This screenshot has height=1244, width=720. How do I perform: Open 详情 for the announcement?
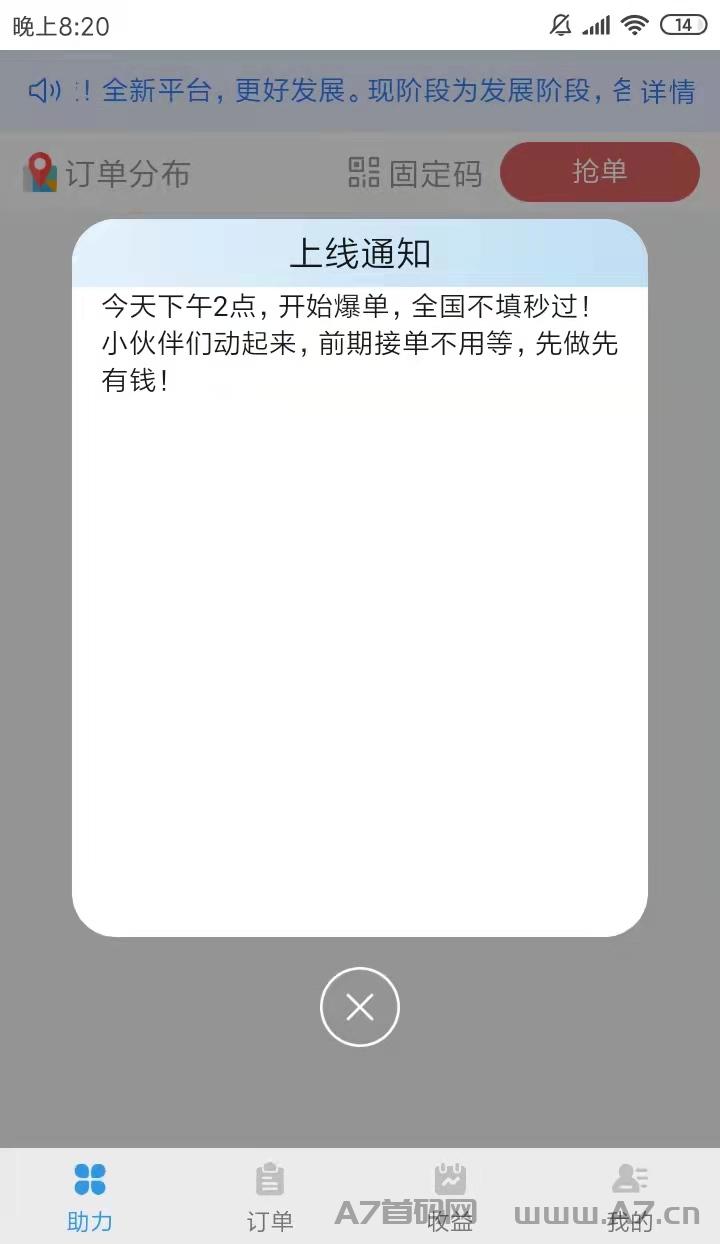coord(668,92)
